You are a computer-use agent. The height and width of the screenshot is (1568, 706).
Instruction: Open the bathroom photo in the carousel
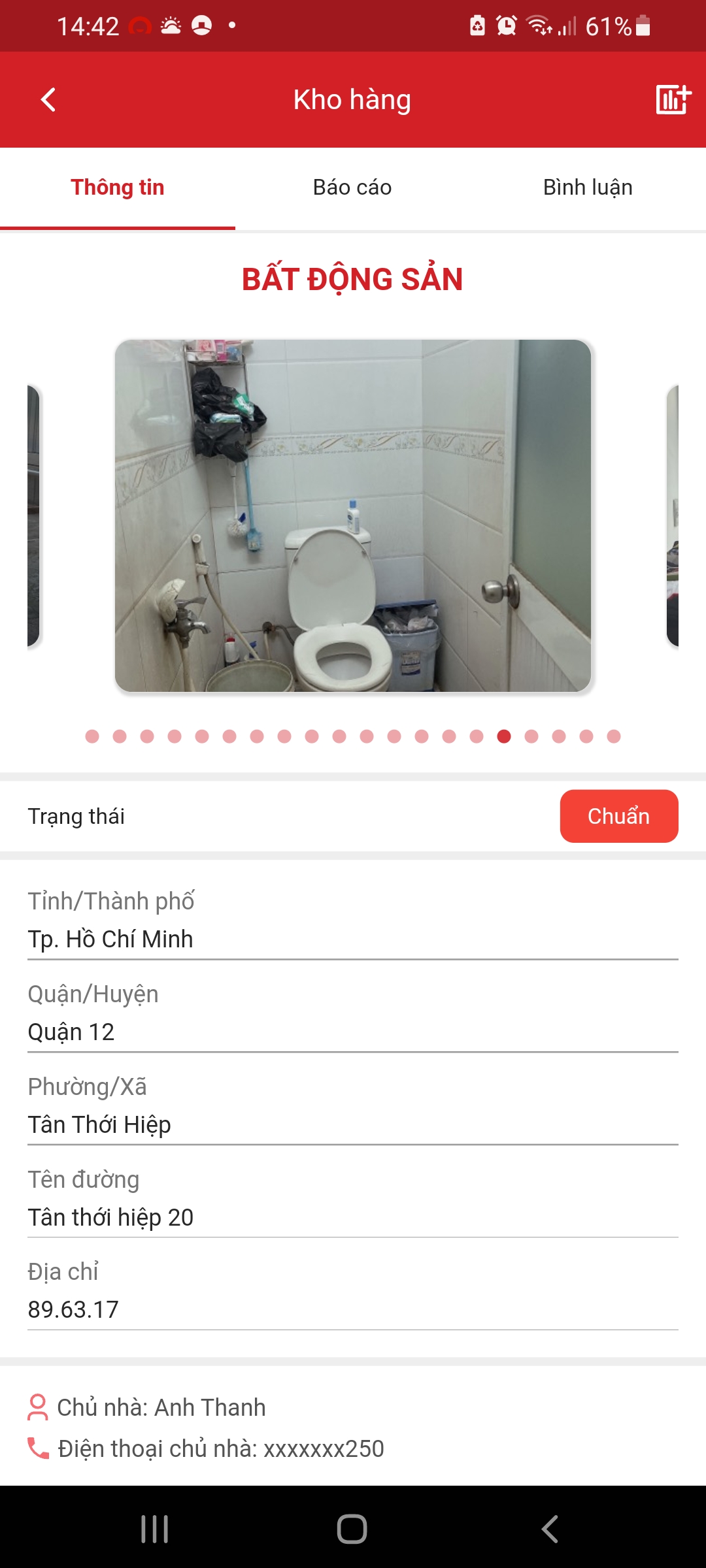click(353, 515)
